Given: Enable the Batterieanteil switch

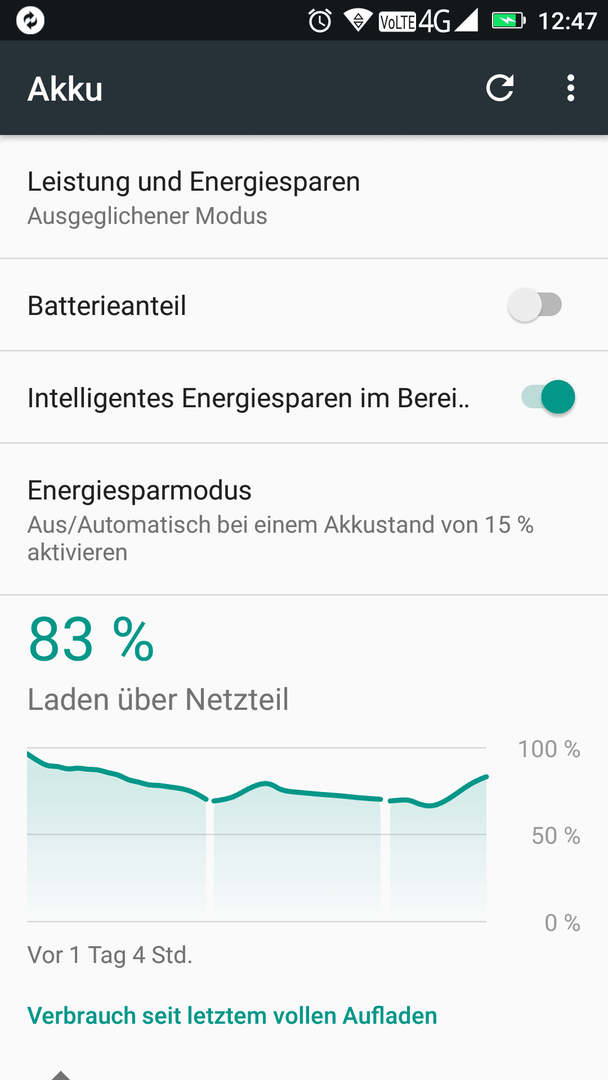Looking at the screenshot, I should pos(535,305).
